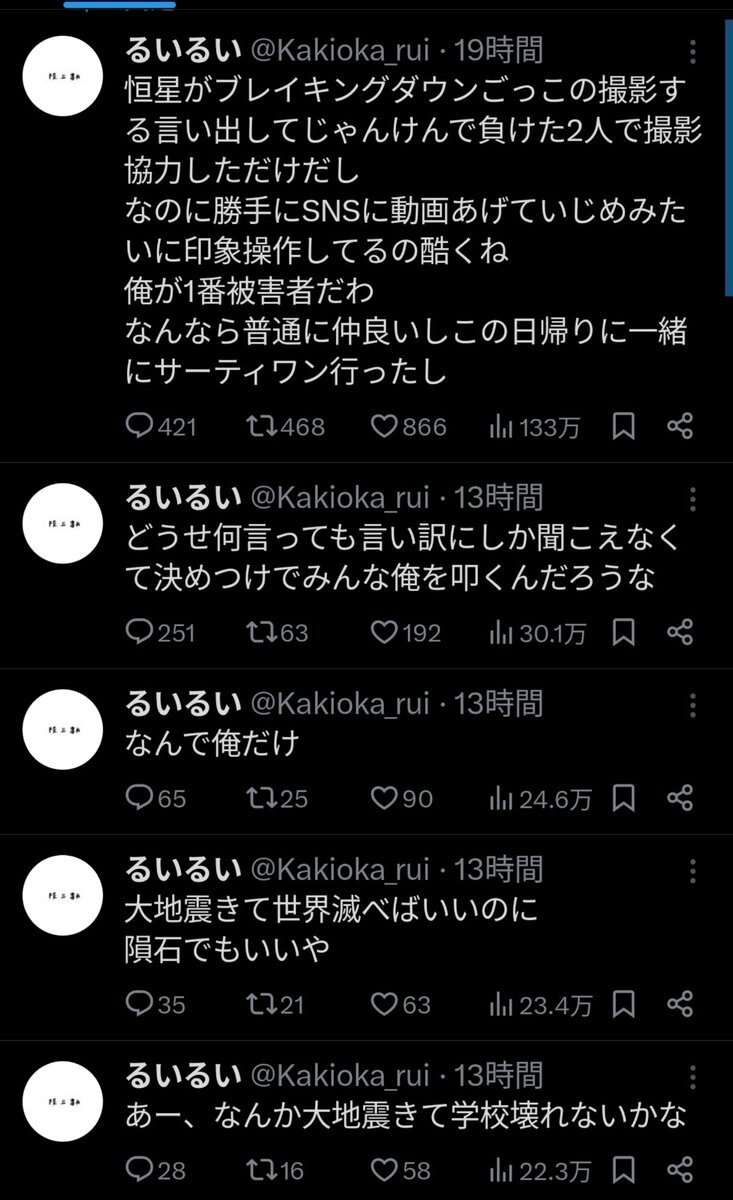The width and height of the screenshot is (733, 1200).
Task: Bookmark the tweet with 30.1万 views
Action: click(623, 632)
